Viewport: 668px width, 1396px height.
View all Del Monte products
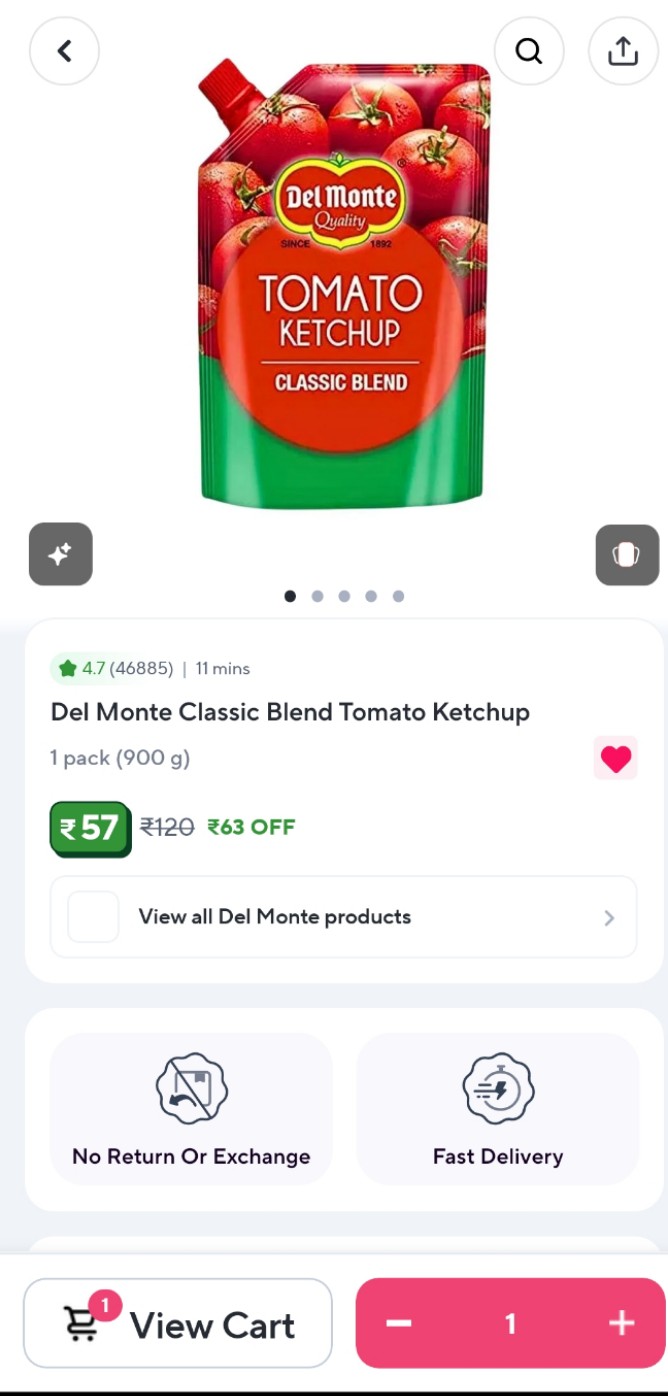point(343,917)
